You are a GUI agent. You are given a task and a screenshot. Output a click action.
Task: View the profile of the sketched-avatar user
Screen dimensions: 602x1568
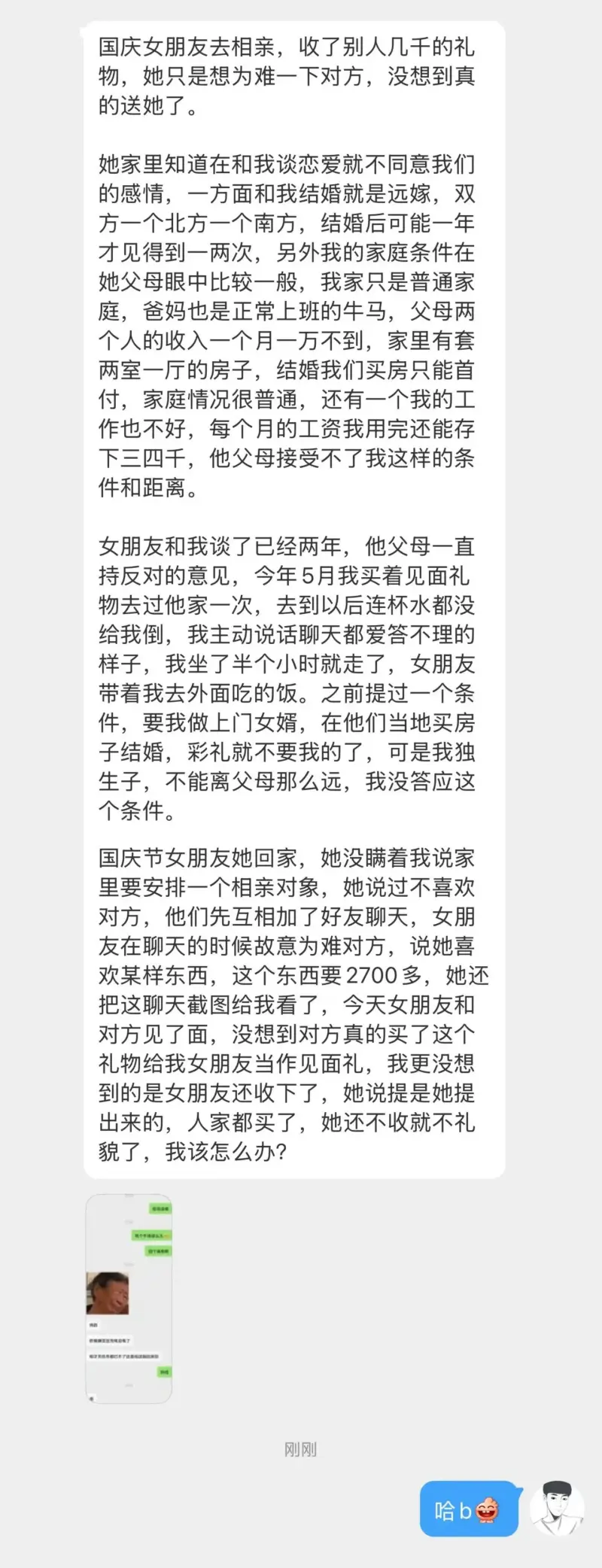(x=557, y=1509)
